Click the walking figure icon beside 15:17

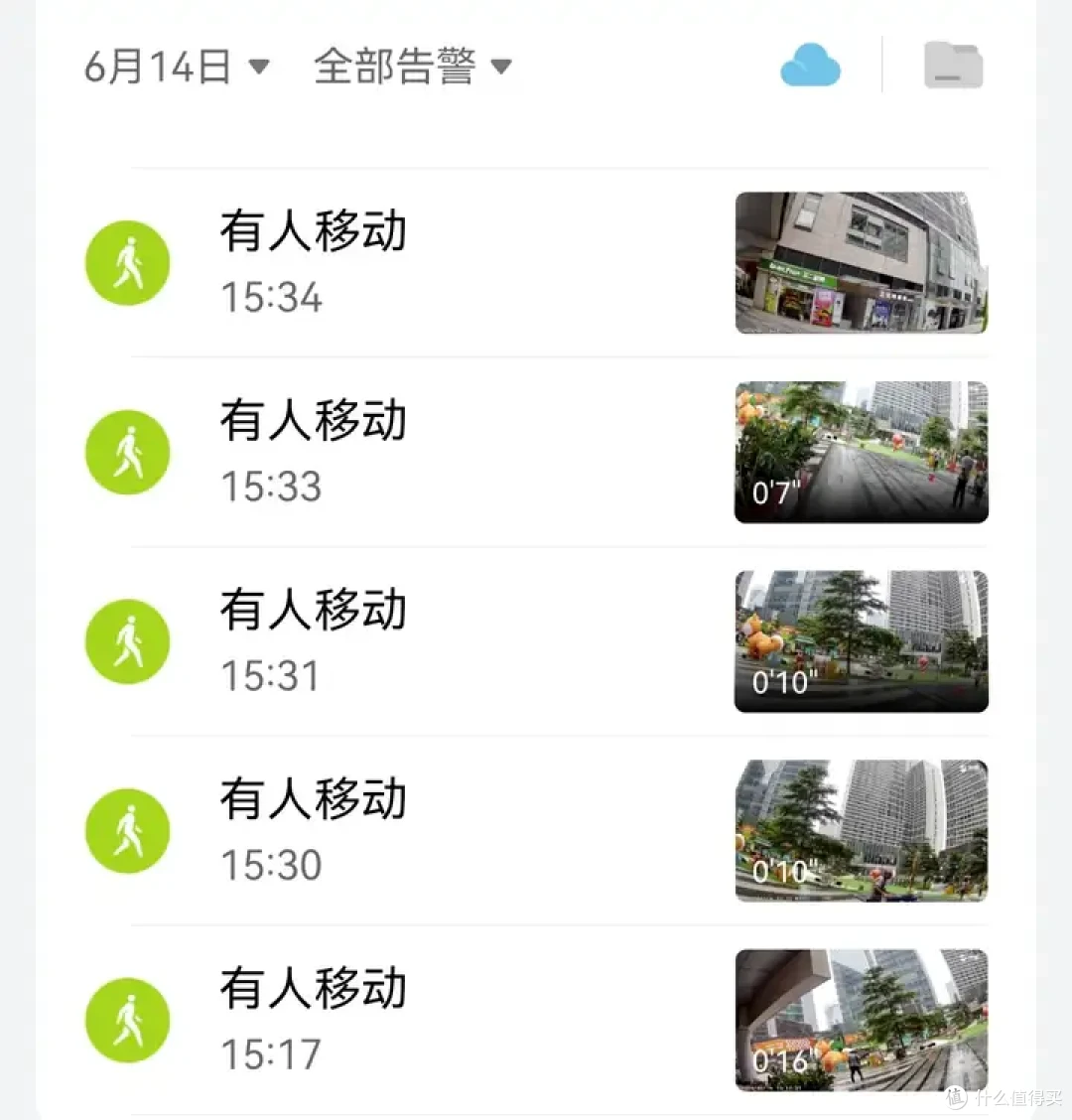click(x=127, y=1020)
